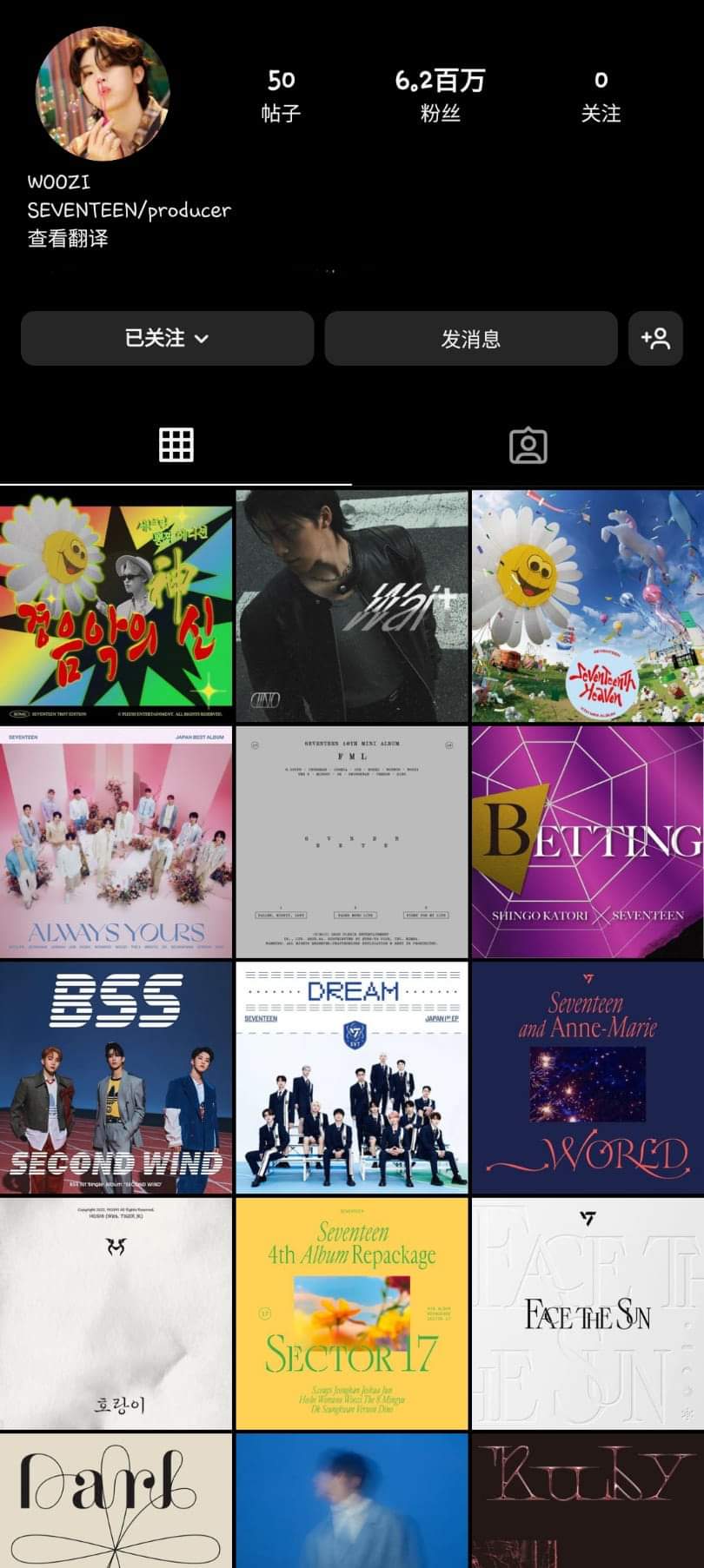704x1568 pixels.
Task: Tap 查看翻译 to translate the bio
Action: coord(68,238)
